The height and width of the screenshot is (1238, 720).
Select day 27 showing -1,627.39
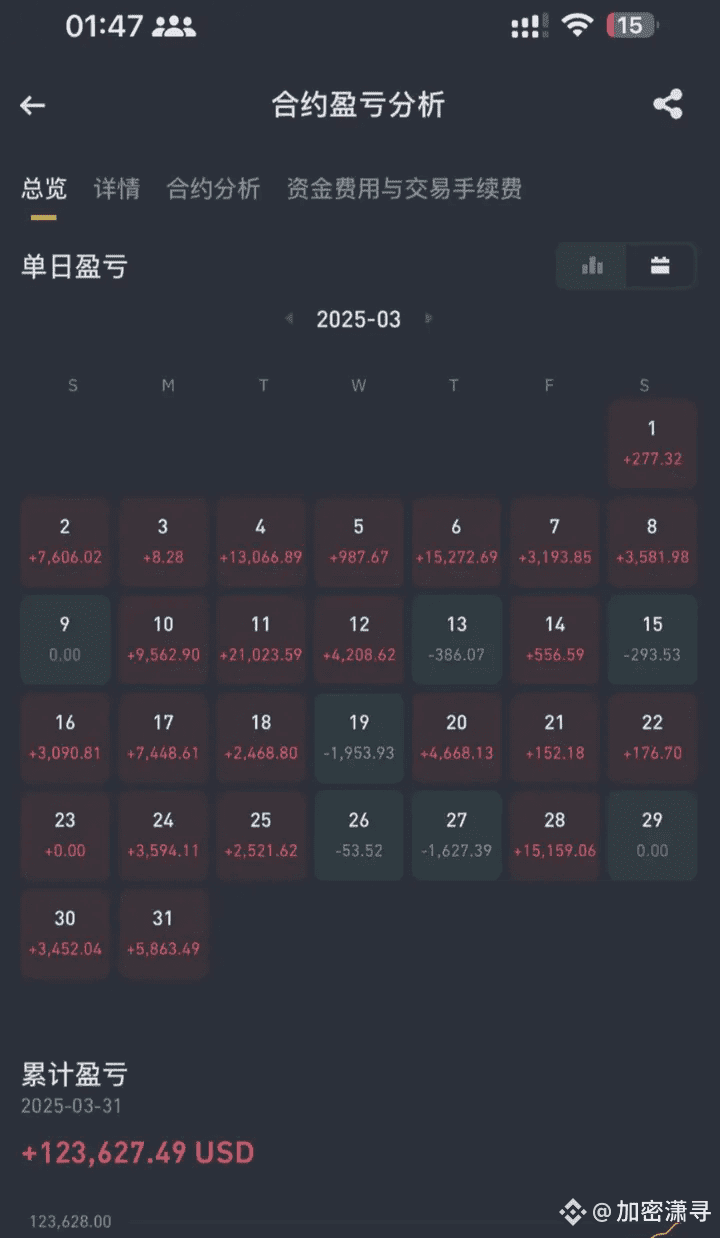point(457,836)
